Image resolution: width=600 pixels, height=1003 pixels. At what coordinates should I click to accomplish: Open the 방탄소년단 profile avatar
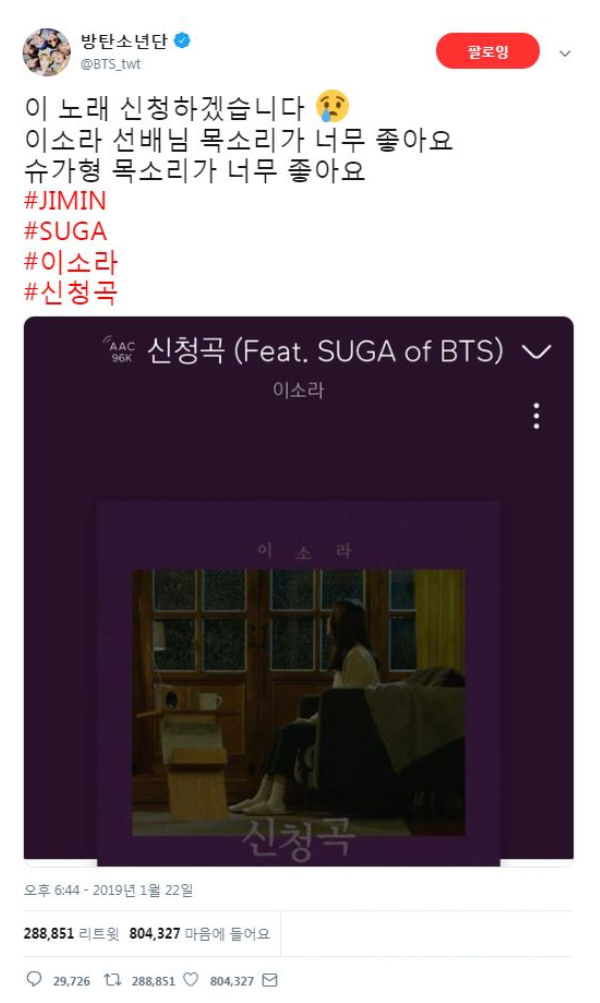(x=46, y=50)
